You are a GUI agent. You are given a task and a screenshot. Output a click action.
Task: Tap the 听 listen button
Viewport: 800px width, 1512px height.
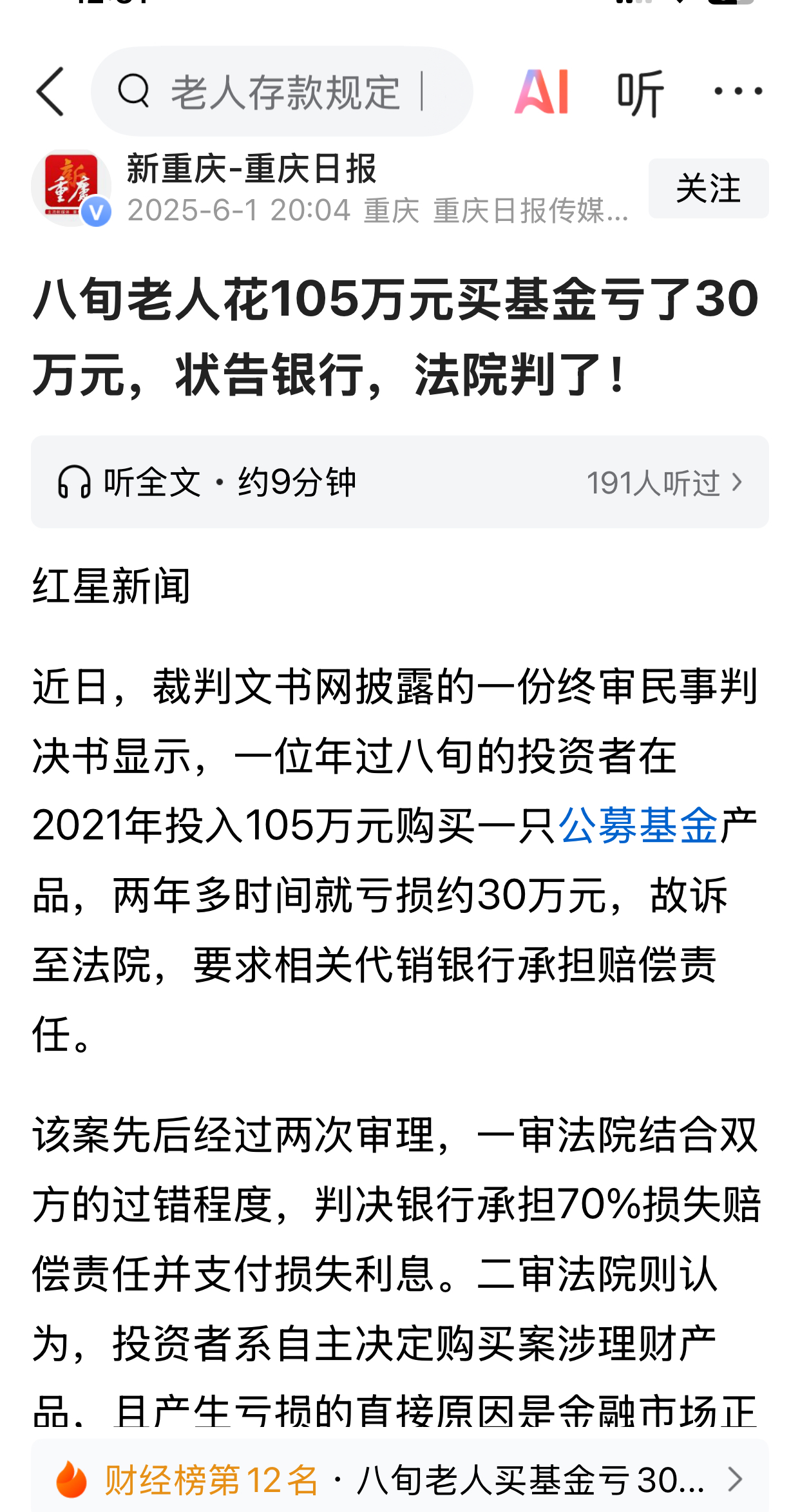pos(640,93)
